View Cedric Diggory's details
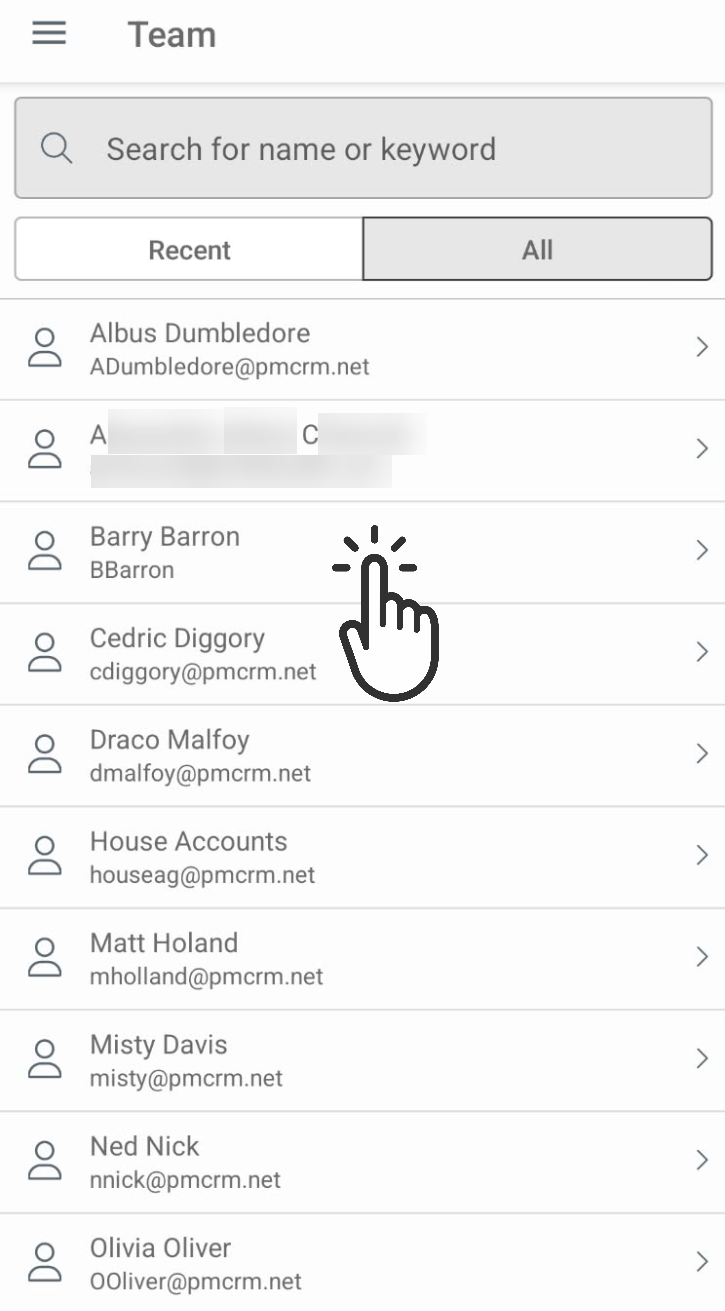 [x=362, y=654]
